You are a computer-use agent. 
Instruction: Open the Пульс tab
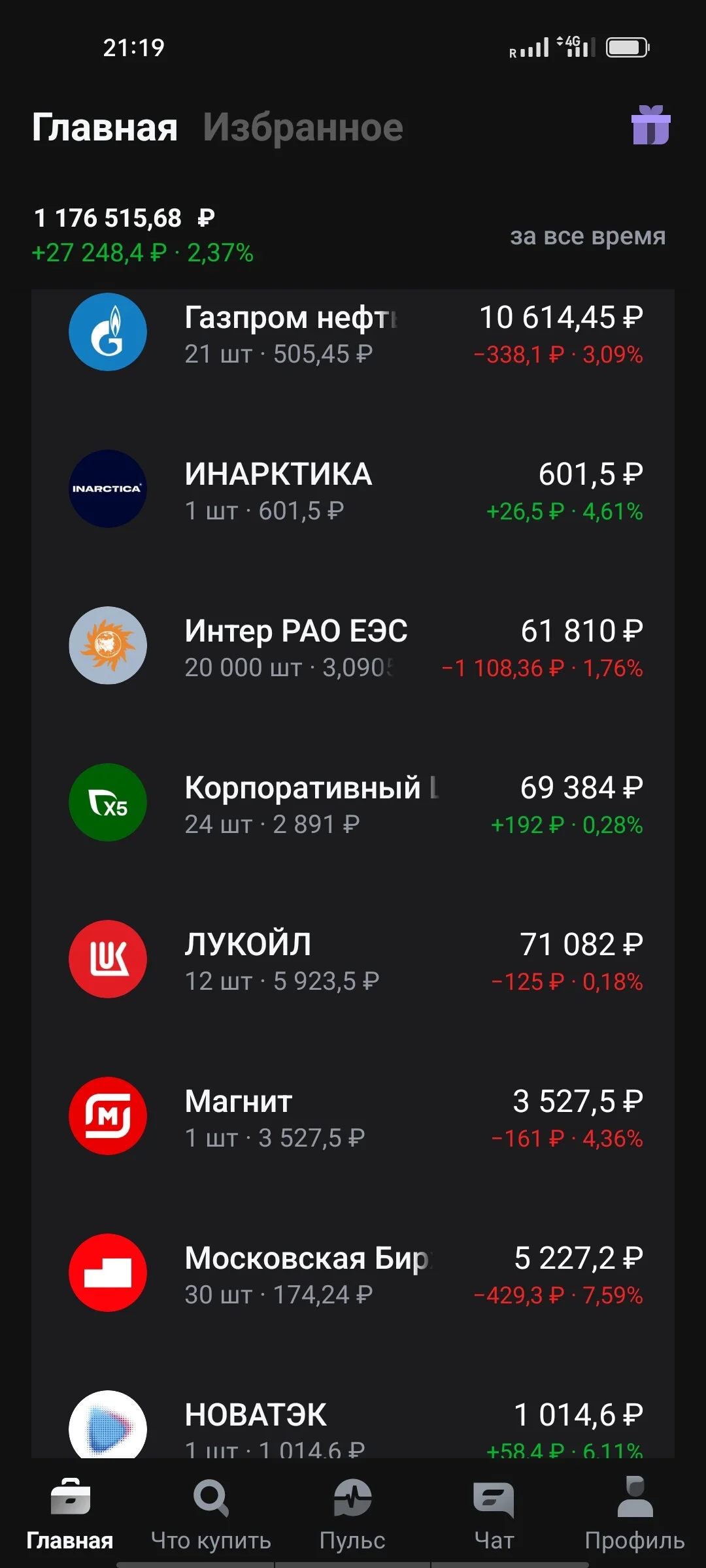click(352, 1514)
